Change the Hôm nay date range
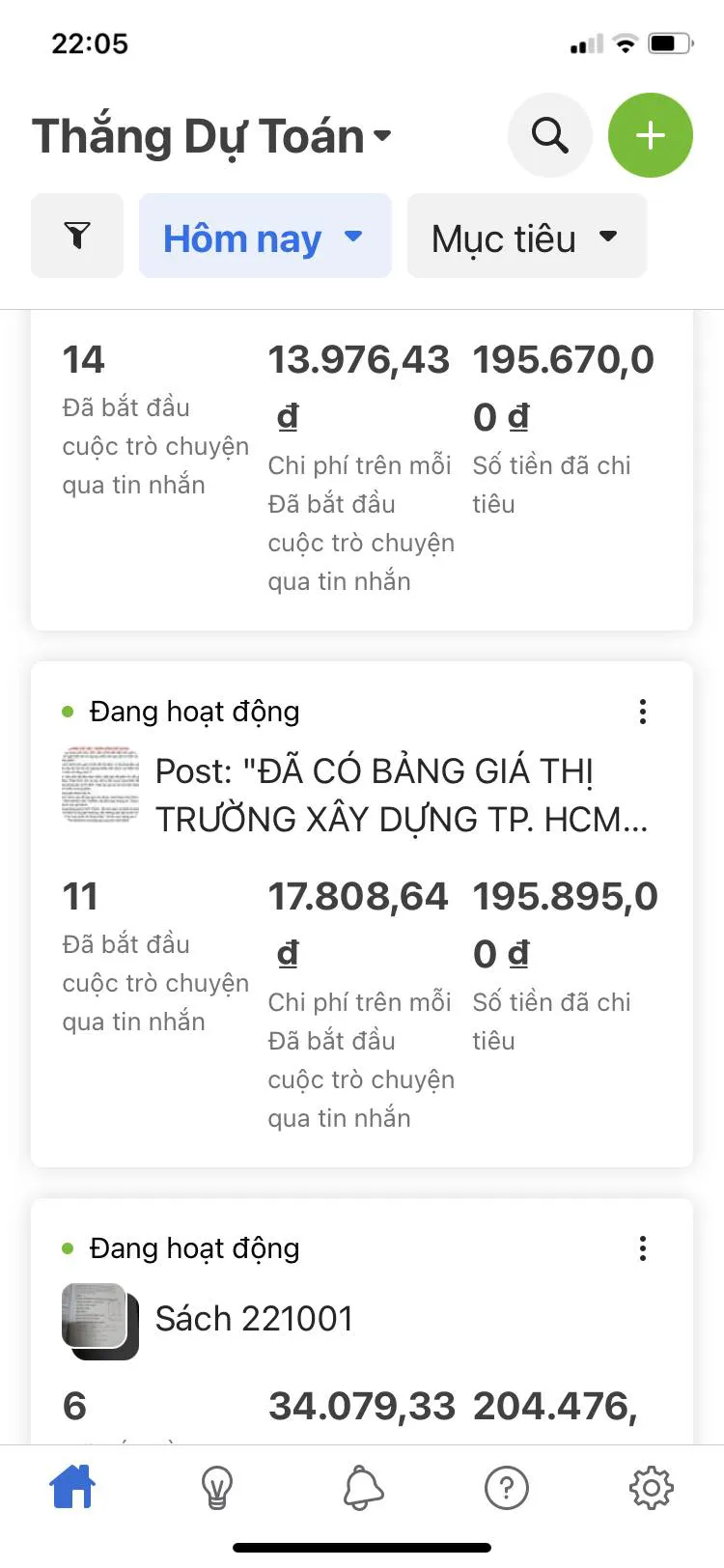Image resolution: width=724 pixels, height=1568 pixels. [x=265, y=237]
